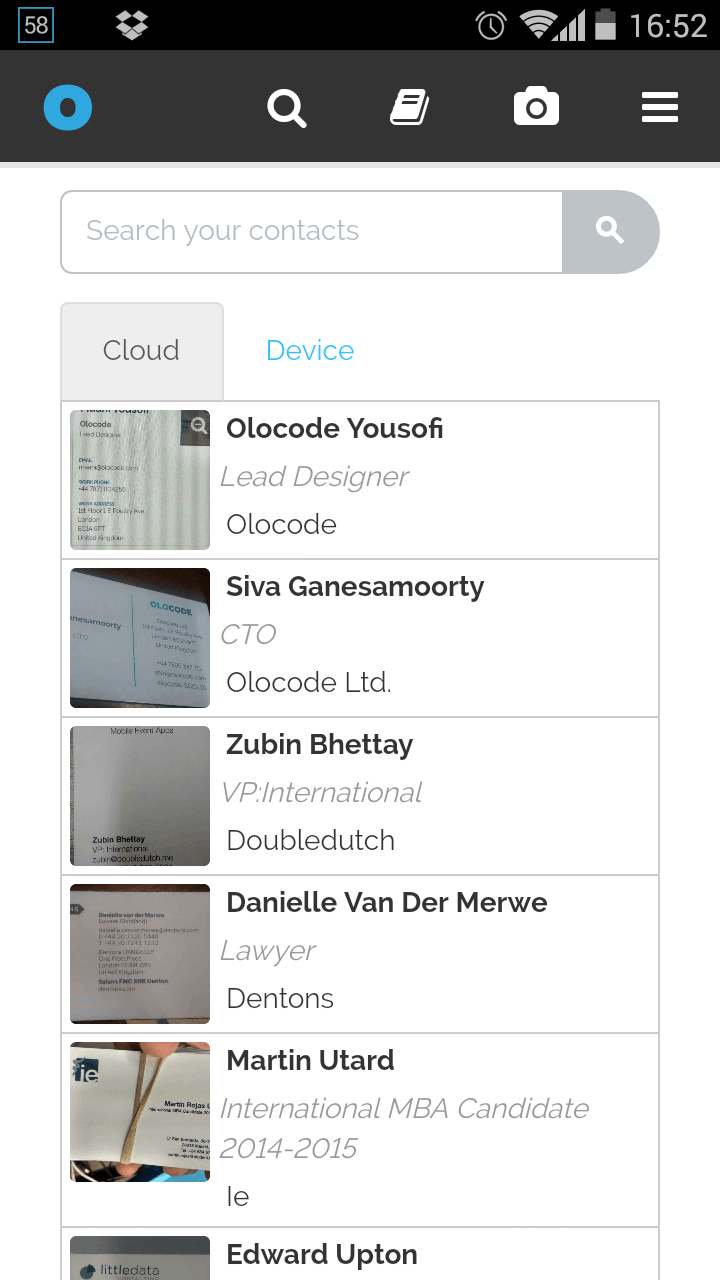The height and width of the screenshot is (1280, 720).
Task: Open Zubin Bhettay's contact
Action: pos(360,796)
